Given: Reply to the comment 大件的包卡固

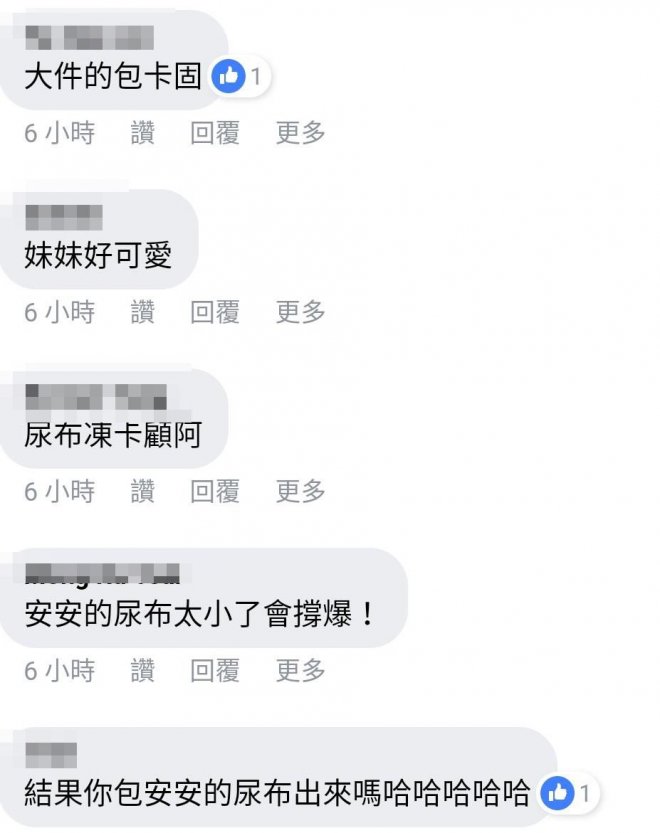Looking at the screenshot, I should click(x=215, y=133).
